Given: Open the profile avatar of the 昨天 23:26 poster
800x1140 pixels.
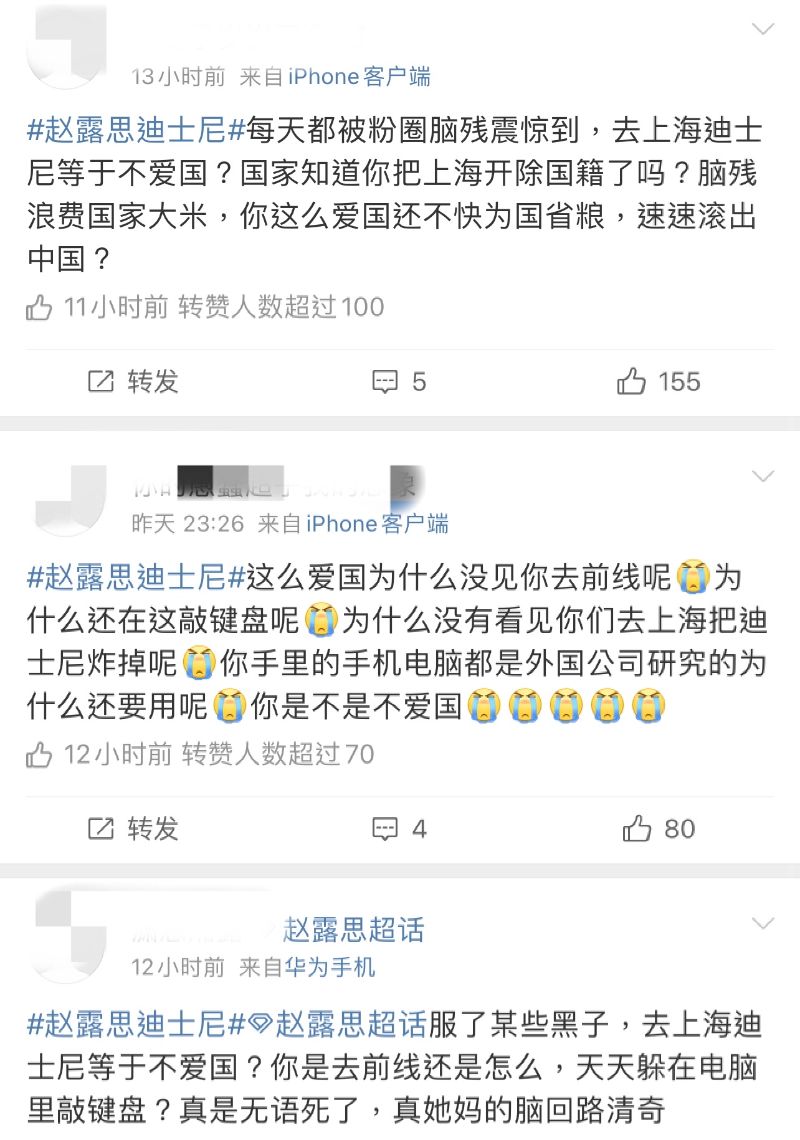Looking at the screenshot, I should click(x=67, y=497).
